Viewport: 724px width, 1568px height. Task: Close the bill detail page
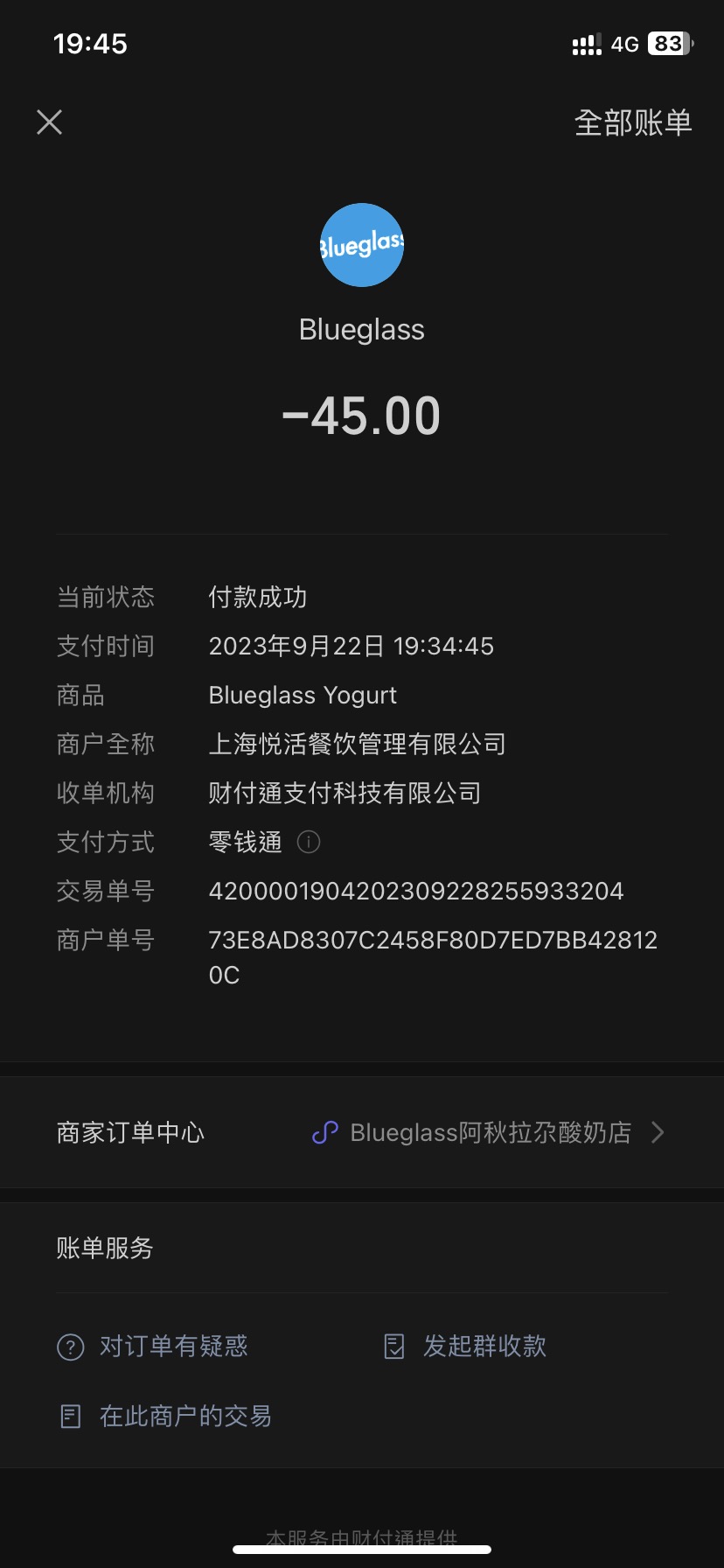point(50,122)
